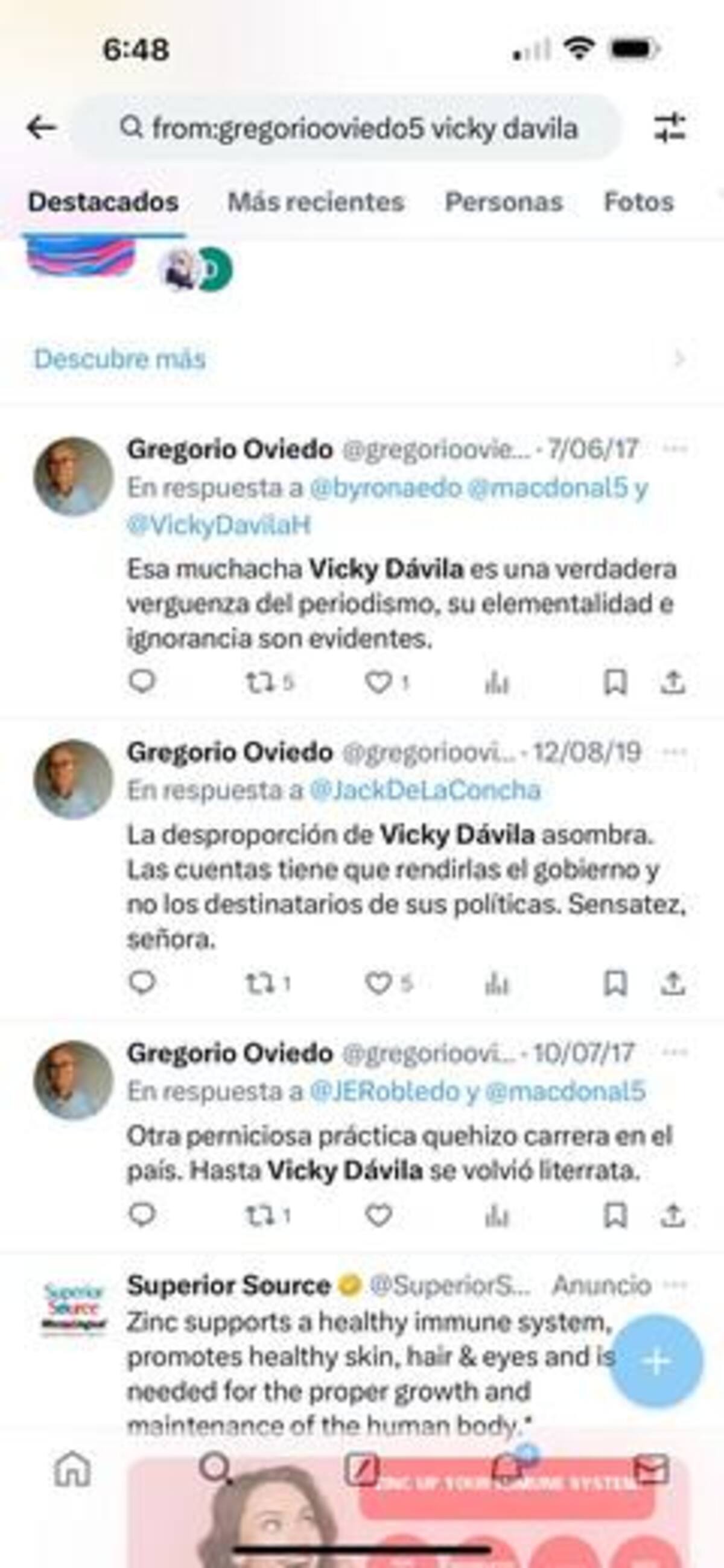Reply to the tweet dated 12/08/19
Viewport: 724px width, 1568px height.
(x=142, y=983)
